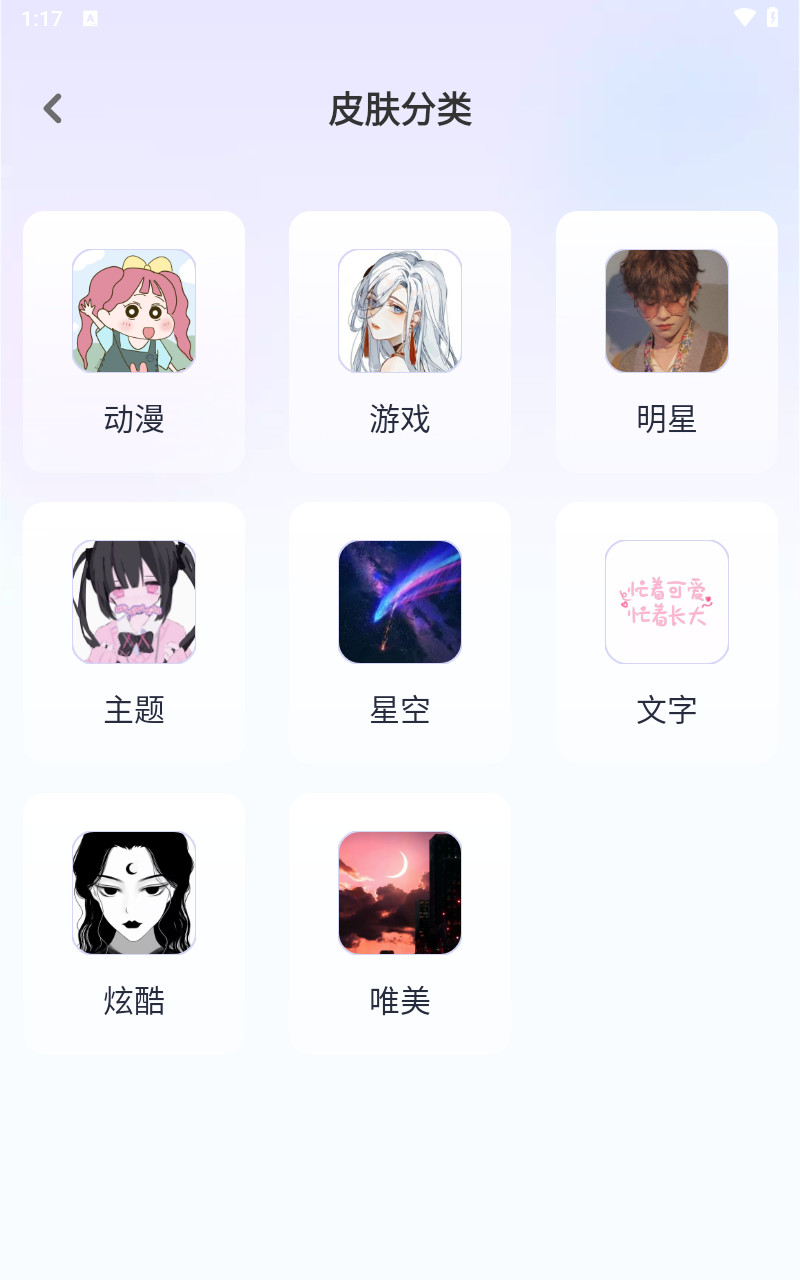Open the 唯美 aesthetic category picture
Image resolution: width=800 pixels, height=1280 pixels.
399,891
